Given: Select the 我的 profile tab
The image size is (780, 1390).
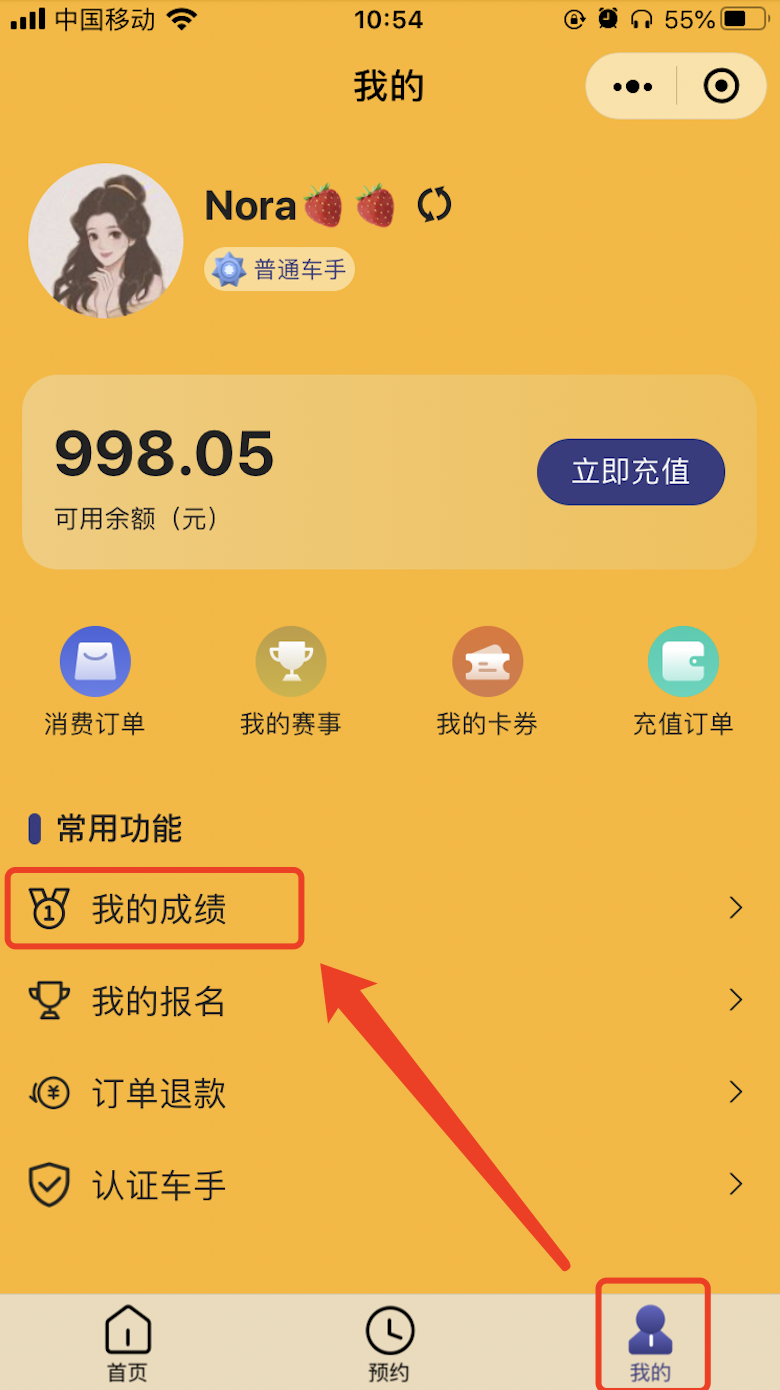Looking at the screenshot, I should point(651,1343).
